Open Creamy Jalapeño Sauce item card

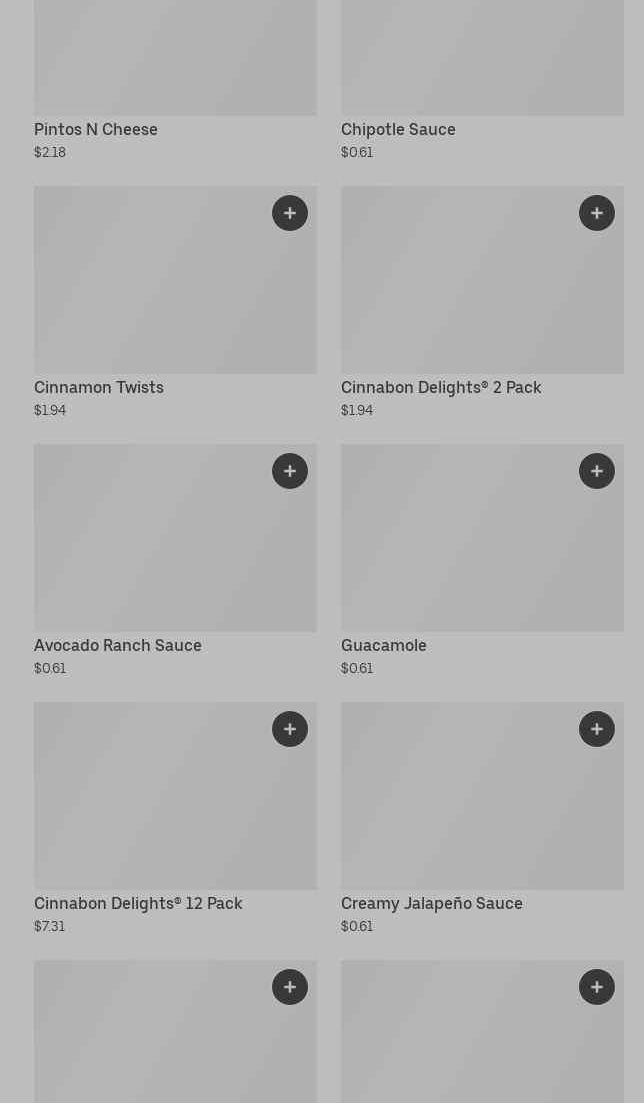(x=482, y=819)
